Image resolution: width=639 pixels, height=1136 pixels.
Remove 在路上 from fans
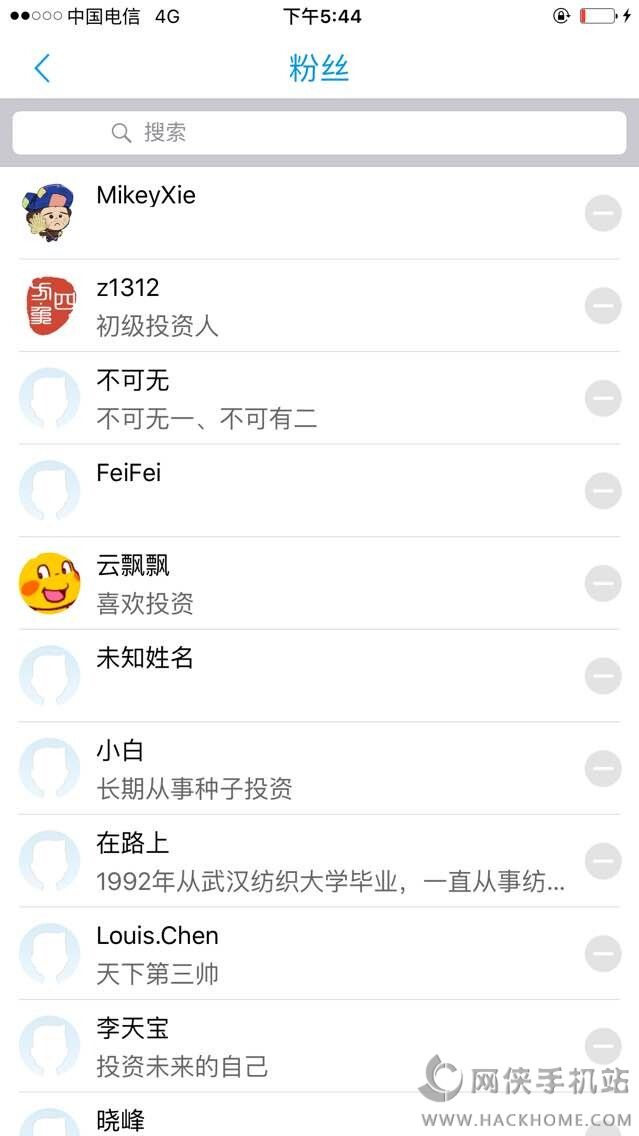(x=603, y=861)
